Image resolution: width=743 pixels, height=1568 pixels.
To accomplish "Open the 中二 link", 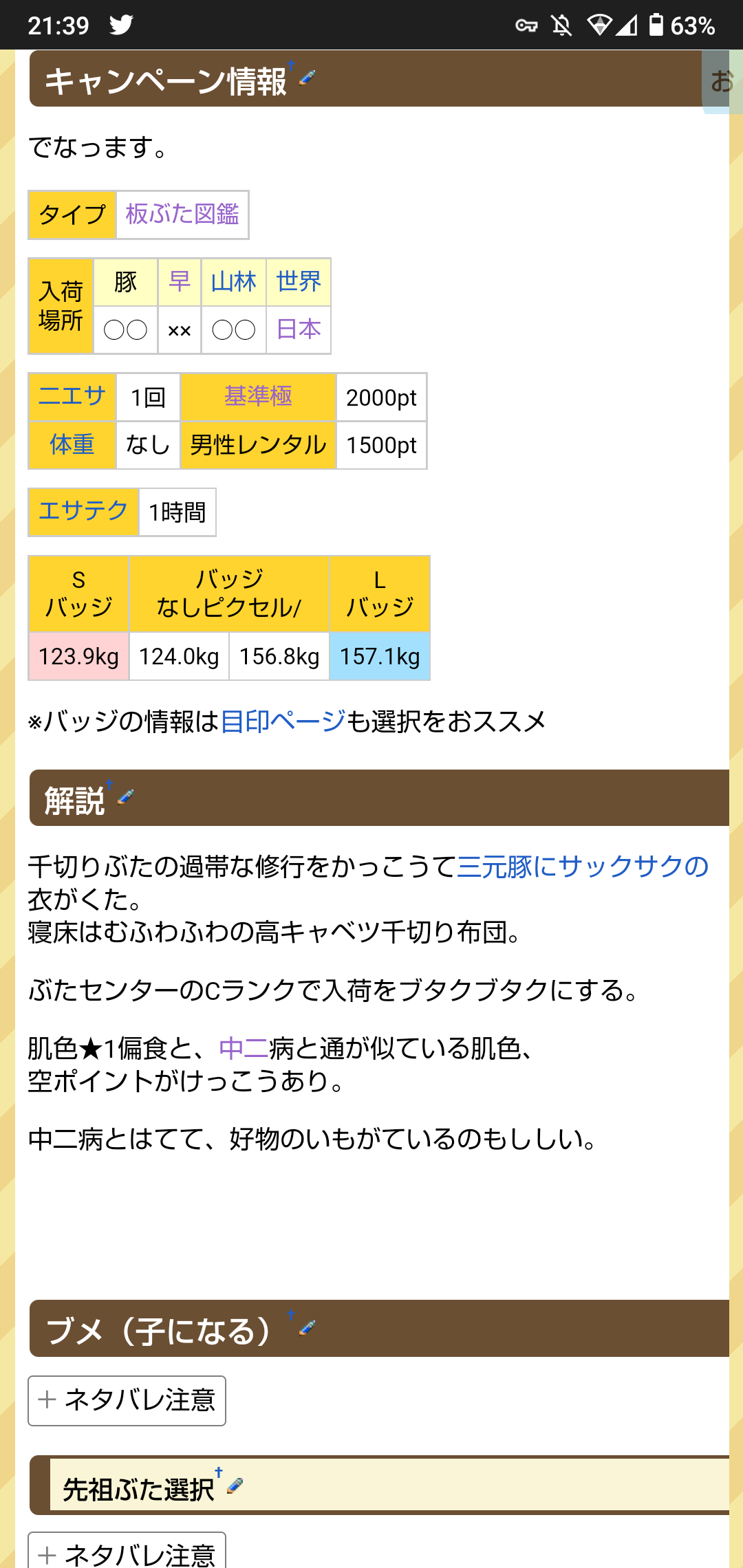I will tap(244, 1049).
